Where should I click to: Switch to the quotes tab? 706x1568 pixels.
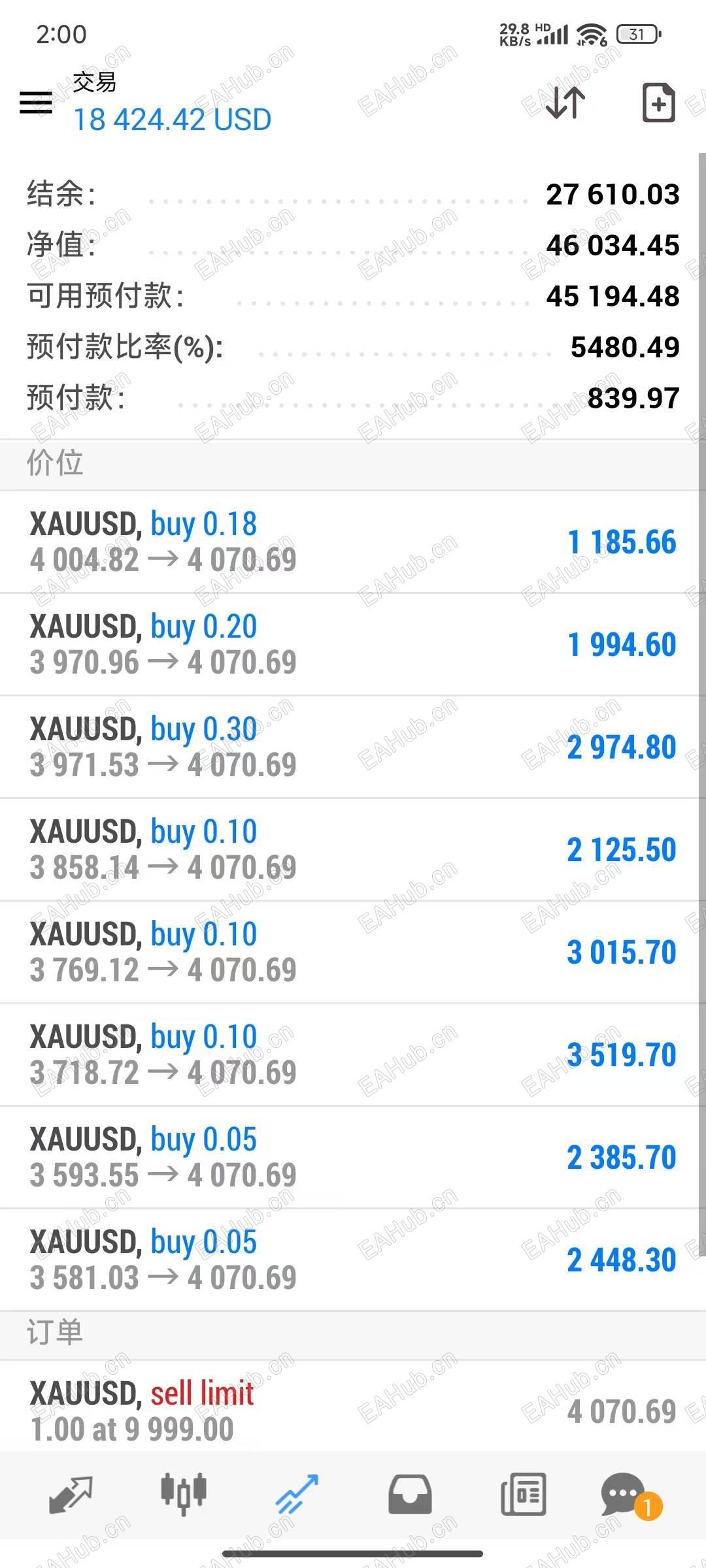click(71, 1495)
